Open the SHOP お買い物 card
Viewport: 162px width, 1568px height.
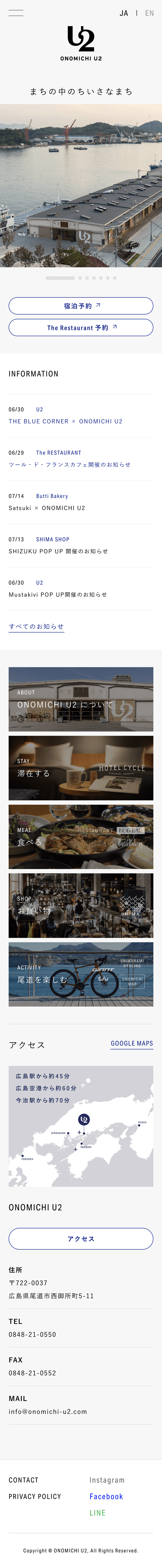[81, 905]
